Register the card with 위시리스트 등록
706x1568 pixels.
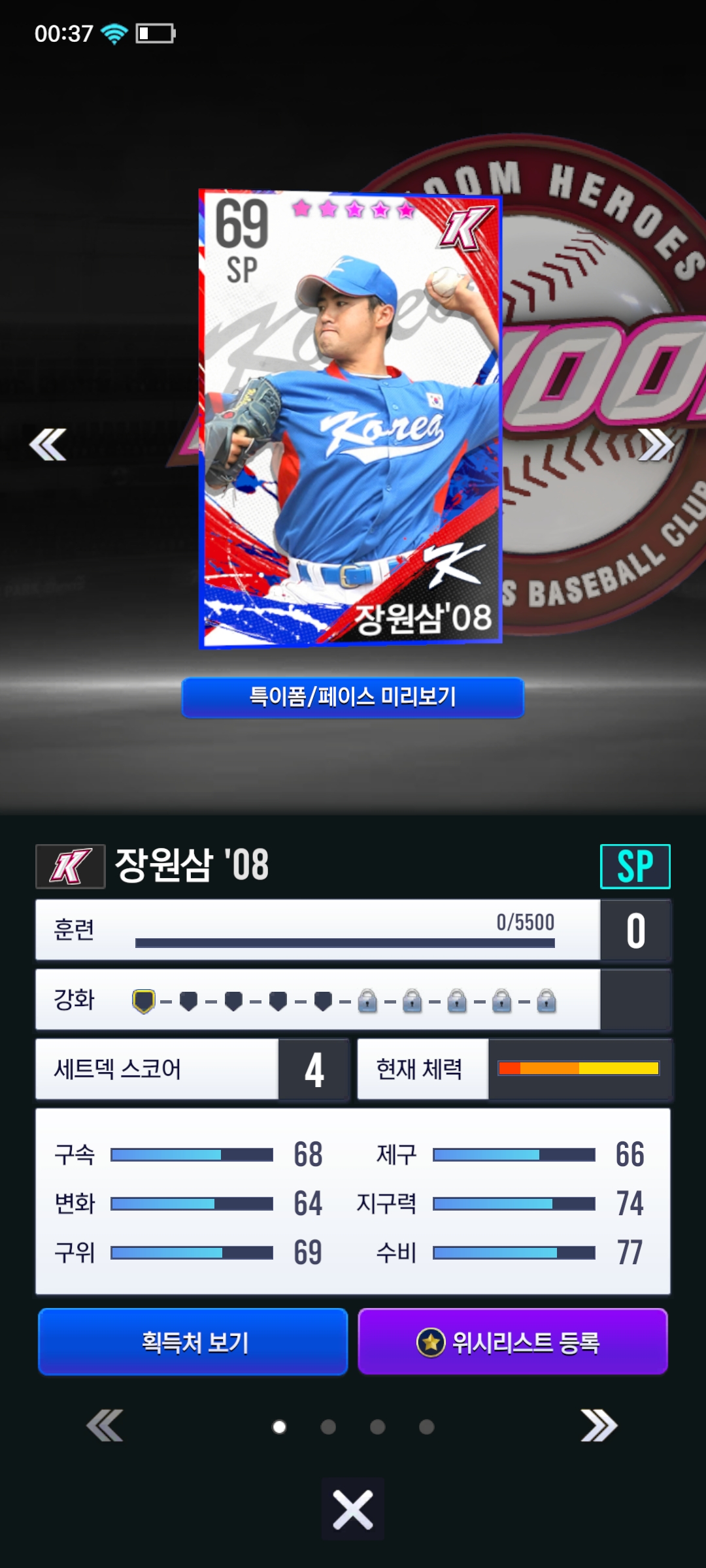pyautogui.click(x=513, y=1342)
